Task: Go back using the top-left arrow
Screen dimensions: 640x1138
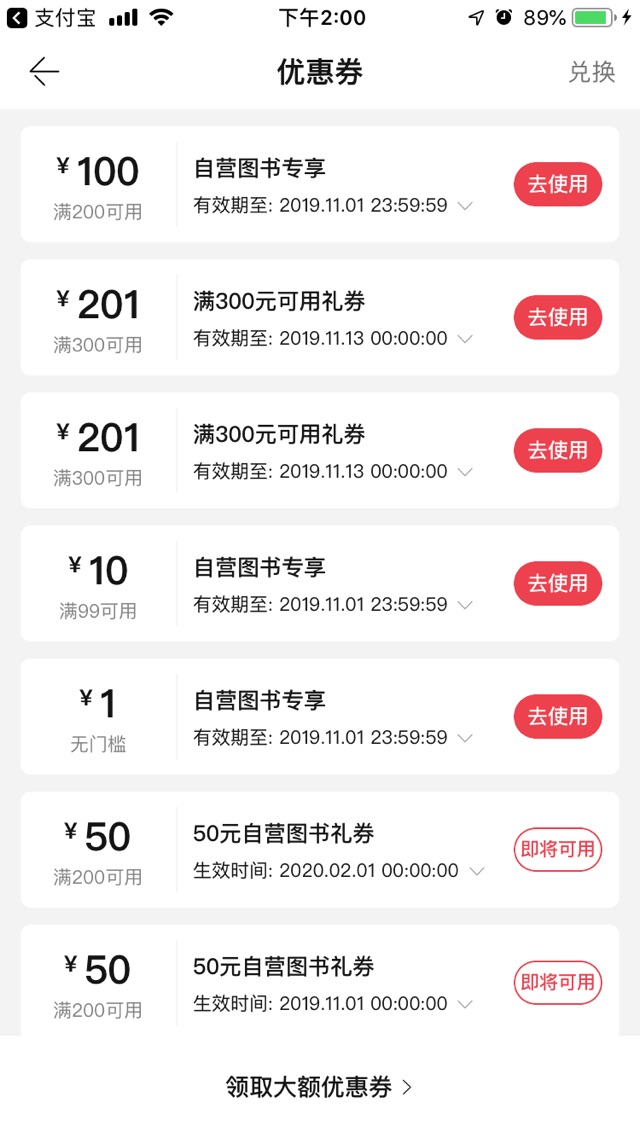Action: [x=44, y=72]
